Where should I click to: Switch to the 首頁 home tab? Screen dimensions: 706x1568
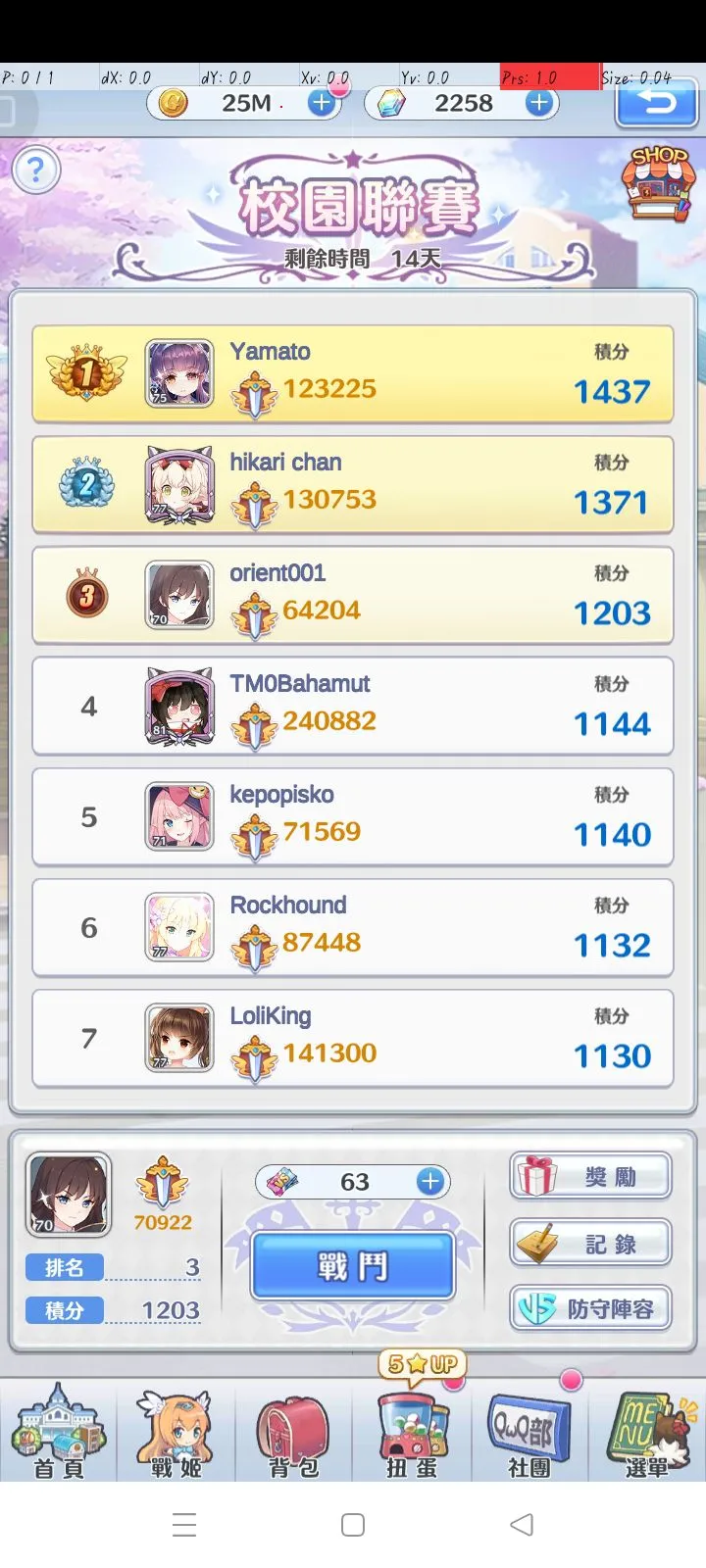click(59, 1433)
